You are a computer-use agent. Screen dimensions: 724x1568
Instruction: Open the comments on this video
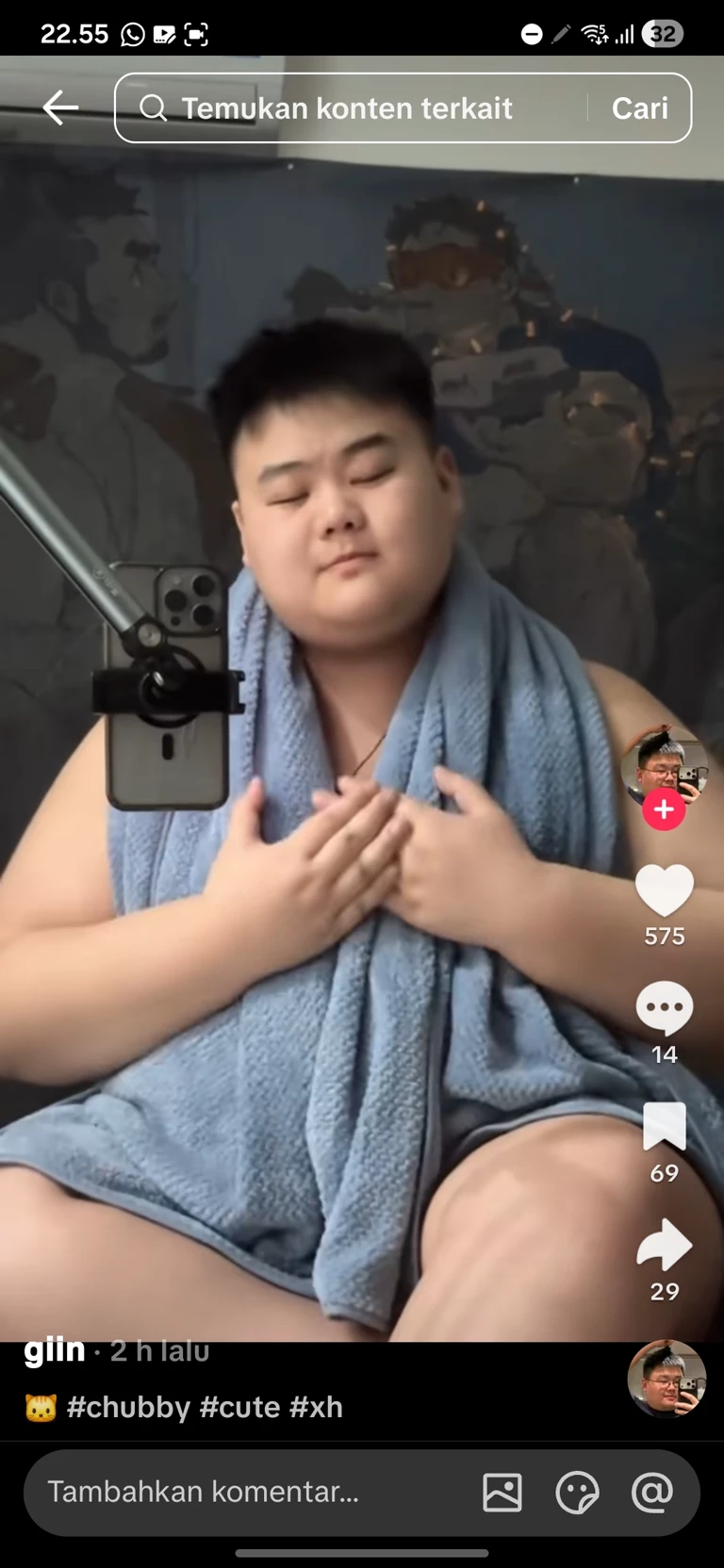tap(664, 1008)
